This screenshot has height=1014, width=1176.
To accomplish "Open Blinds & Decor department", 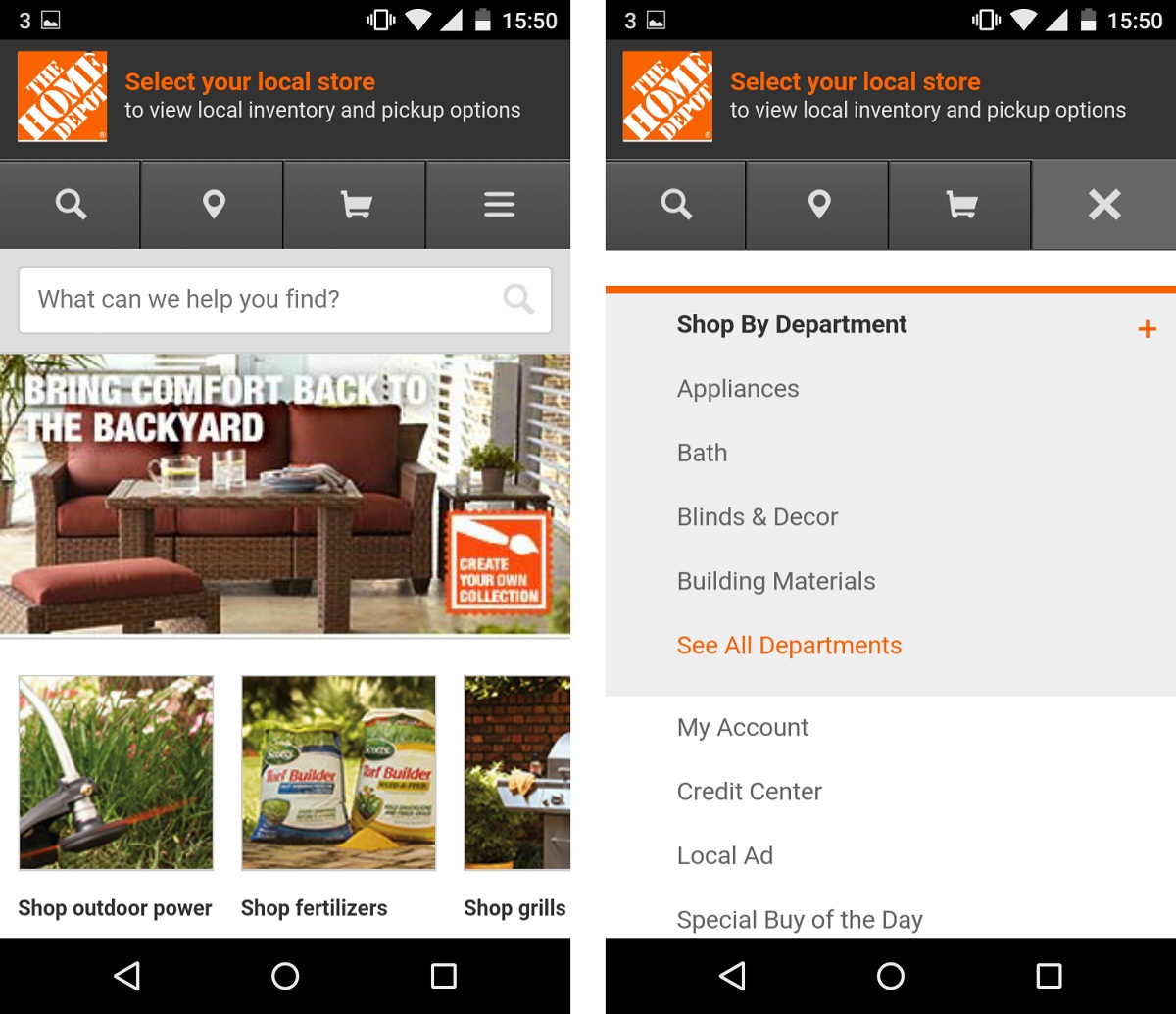I will tap(758, 517).
